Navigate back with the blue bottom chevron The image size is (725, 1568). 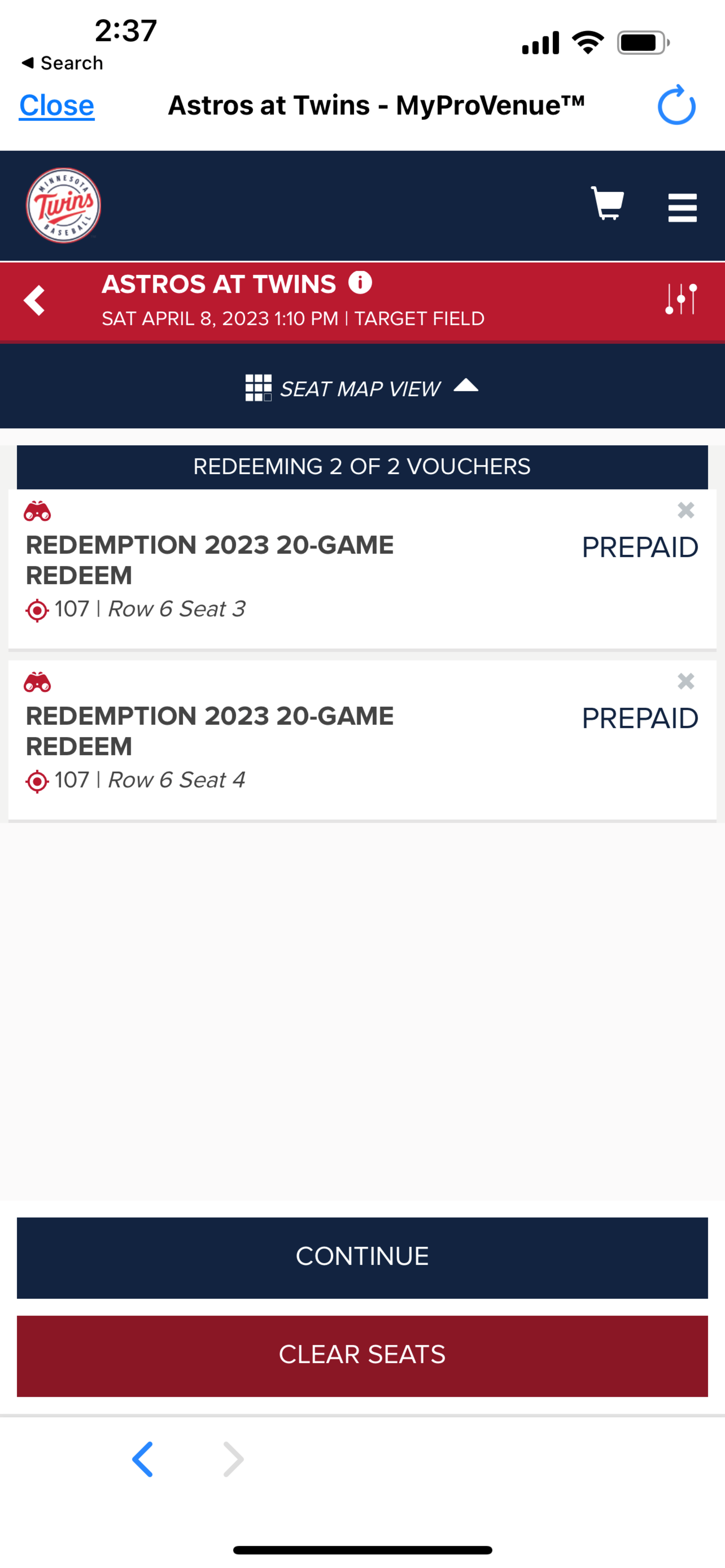click(x=144, y=1459)
